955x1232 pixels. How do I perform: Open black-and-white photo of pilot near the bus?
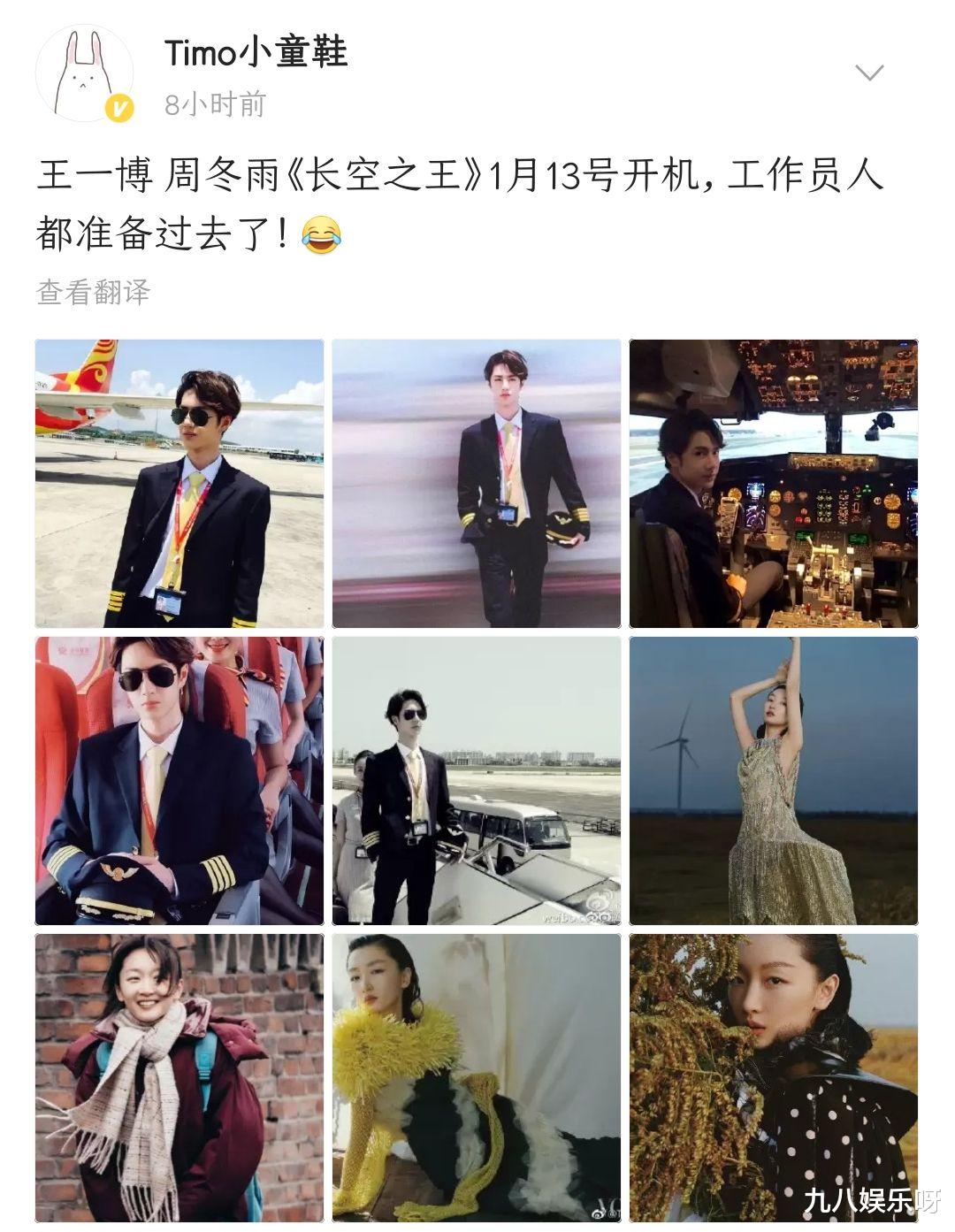479,778
